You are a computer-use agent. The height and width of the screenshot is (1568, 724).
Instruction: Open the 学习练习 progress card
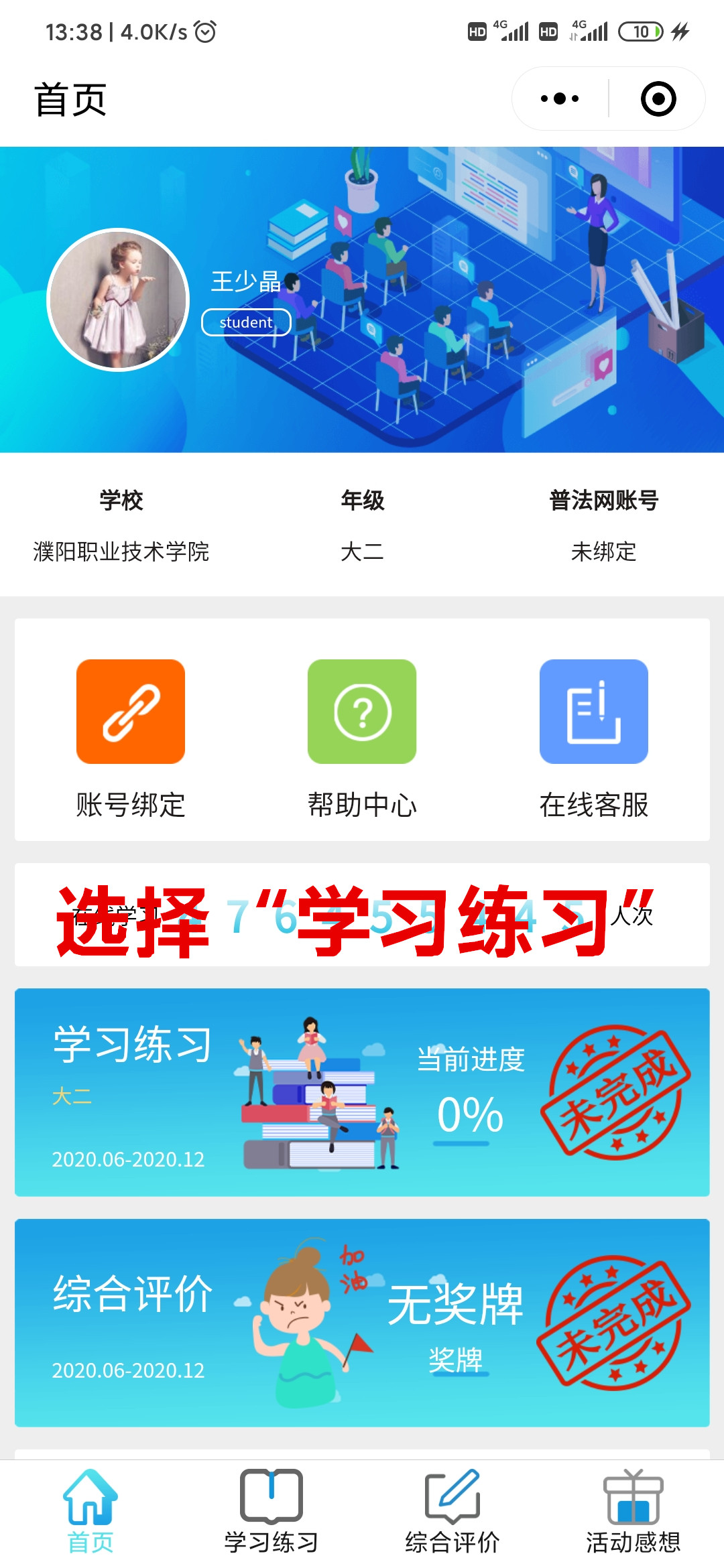pyautogui.click(x=362, y=1092)
